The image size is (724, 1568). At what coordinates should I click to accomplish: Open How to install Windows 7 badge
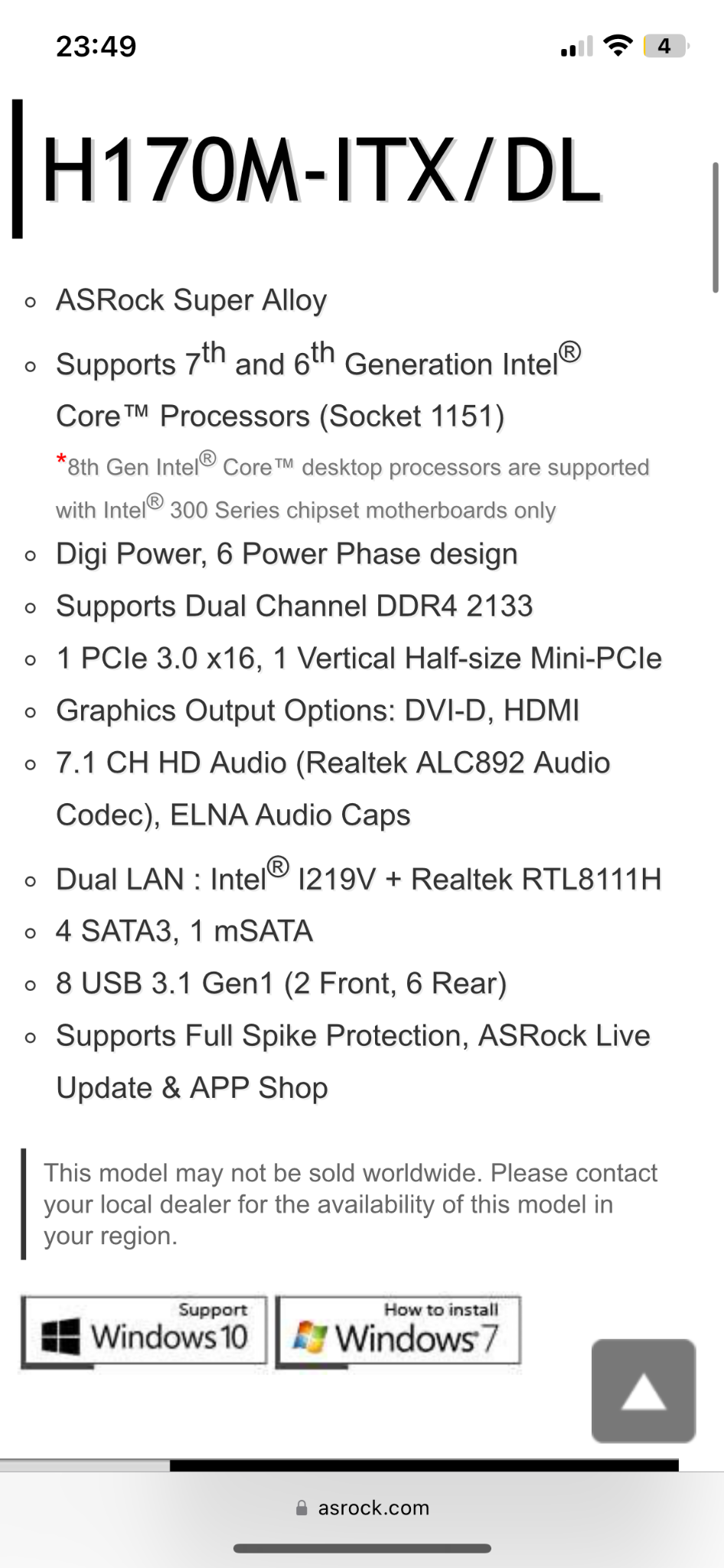[398, 1331]
